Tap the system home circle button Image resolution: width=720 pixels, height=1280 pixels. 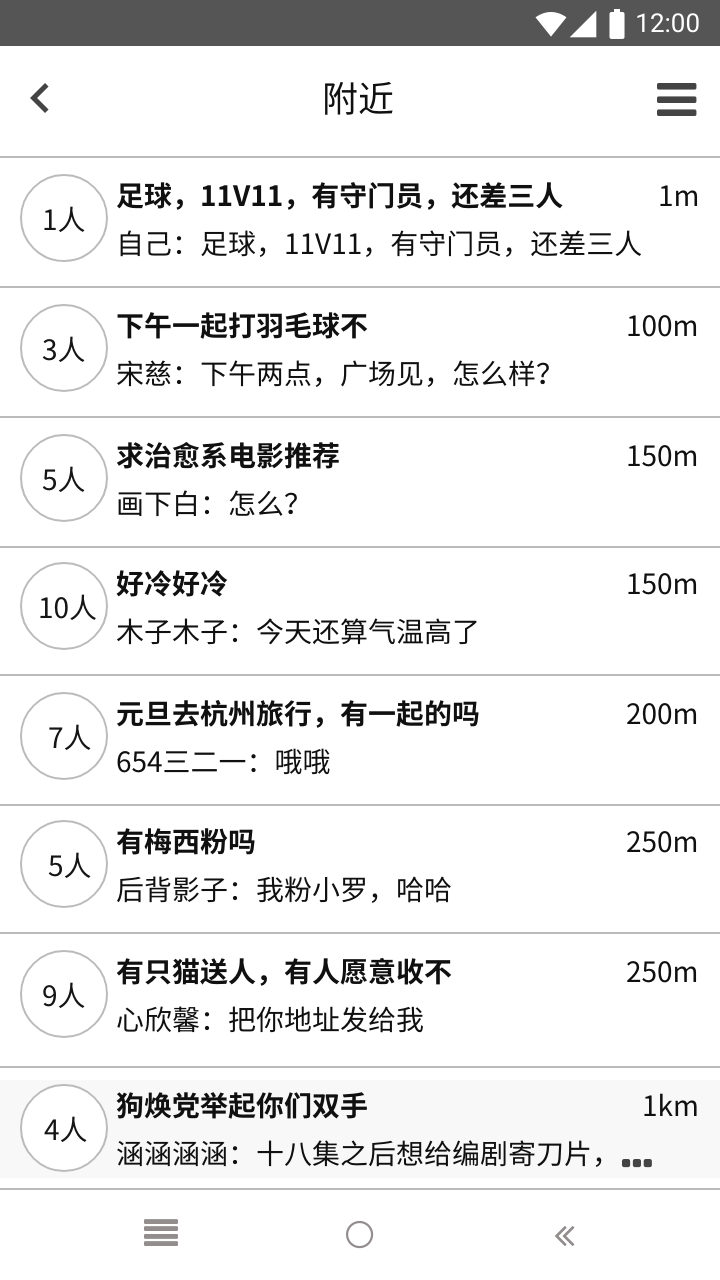tap(360, 1235)
